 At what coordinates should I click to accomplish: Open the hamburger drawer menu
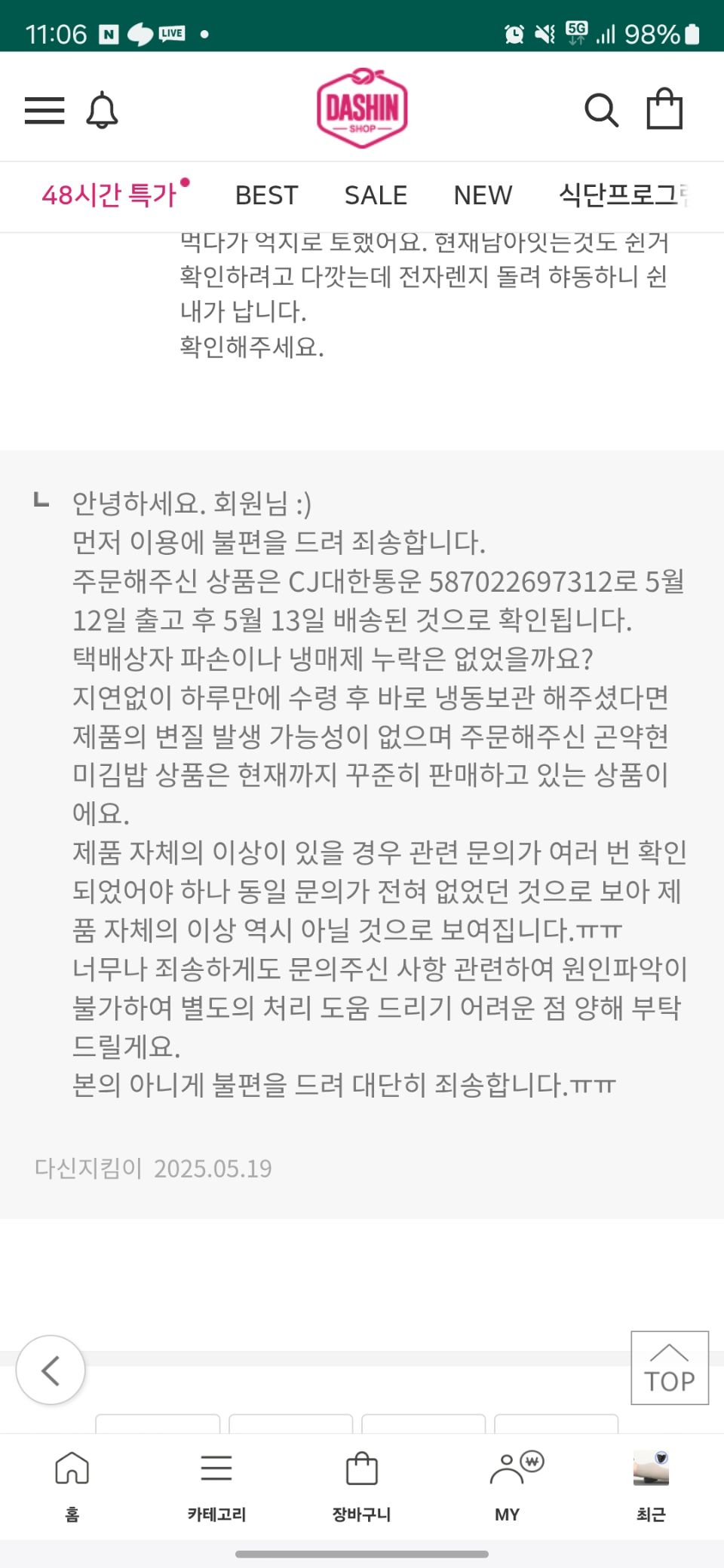coord(44,110)
